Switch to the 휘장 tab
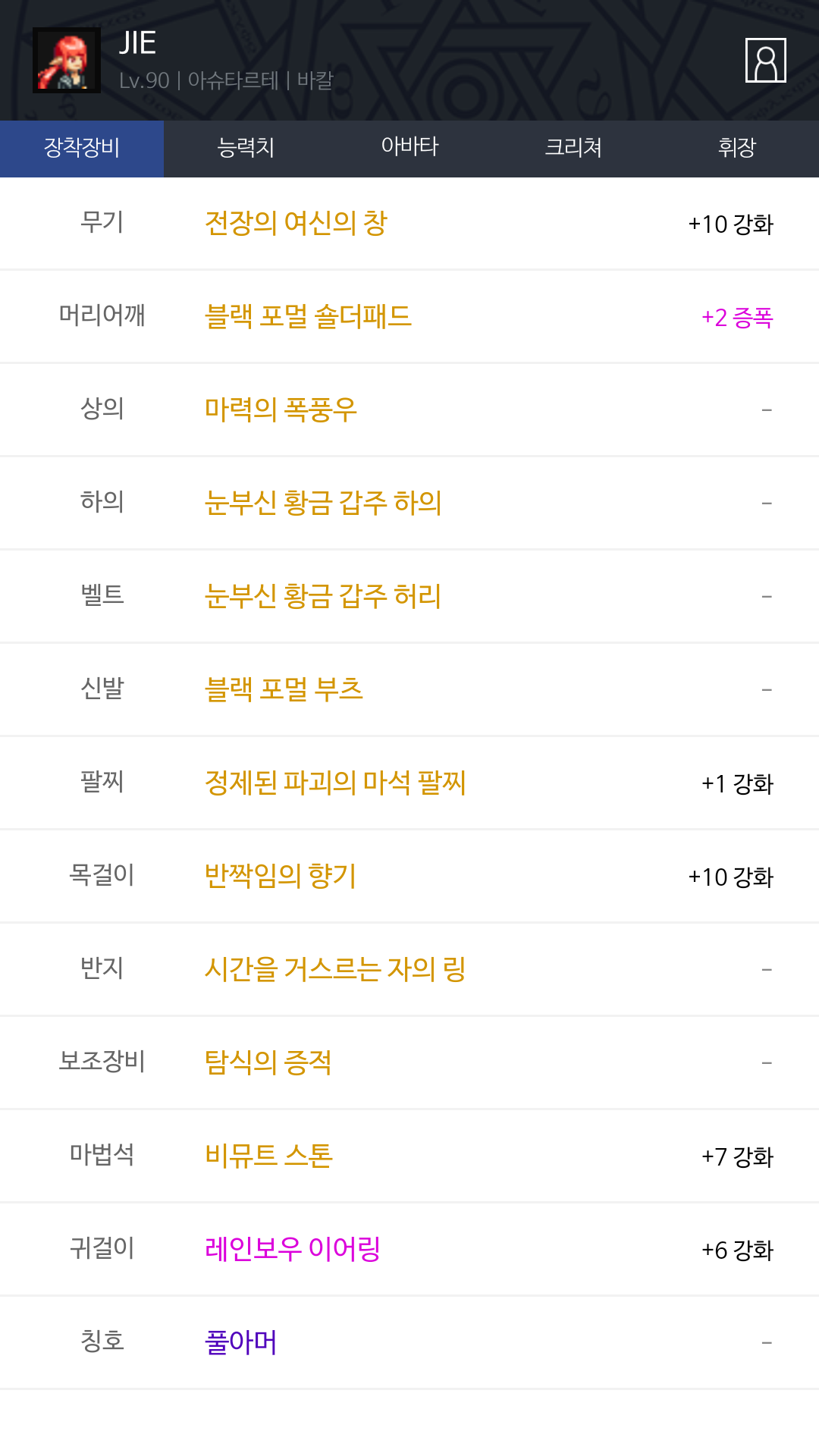 click(737, 149)
